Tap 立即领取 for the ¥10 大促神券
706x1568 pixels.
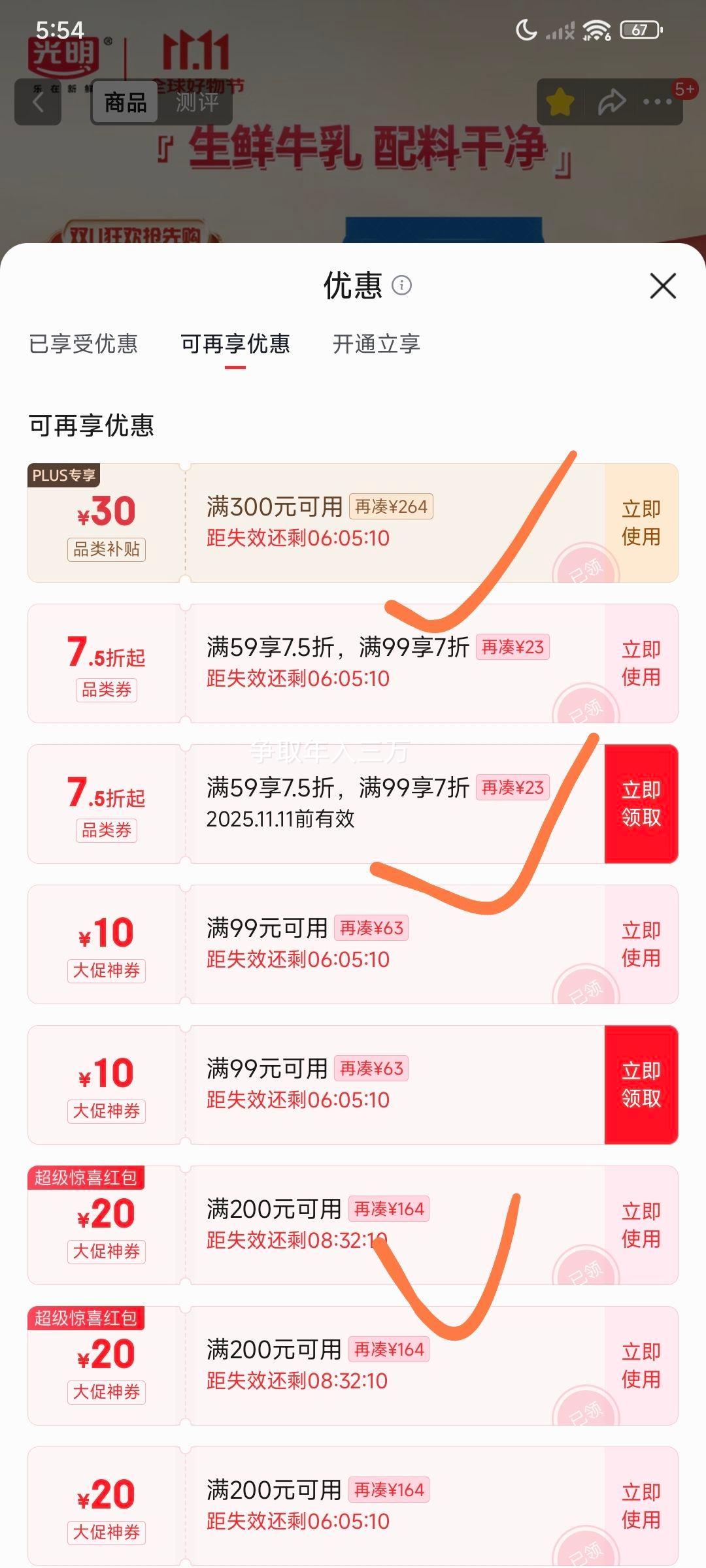pos(641,1085)
